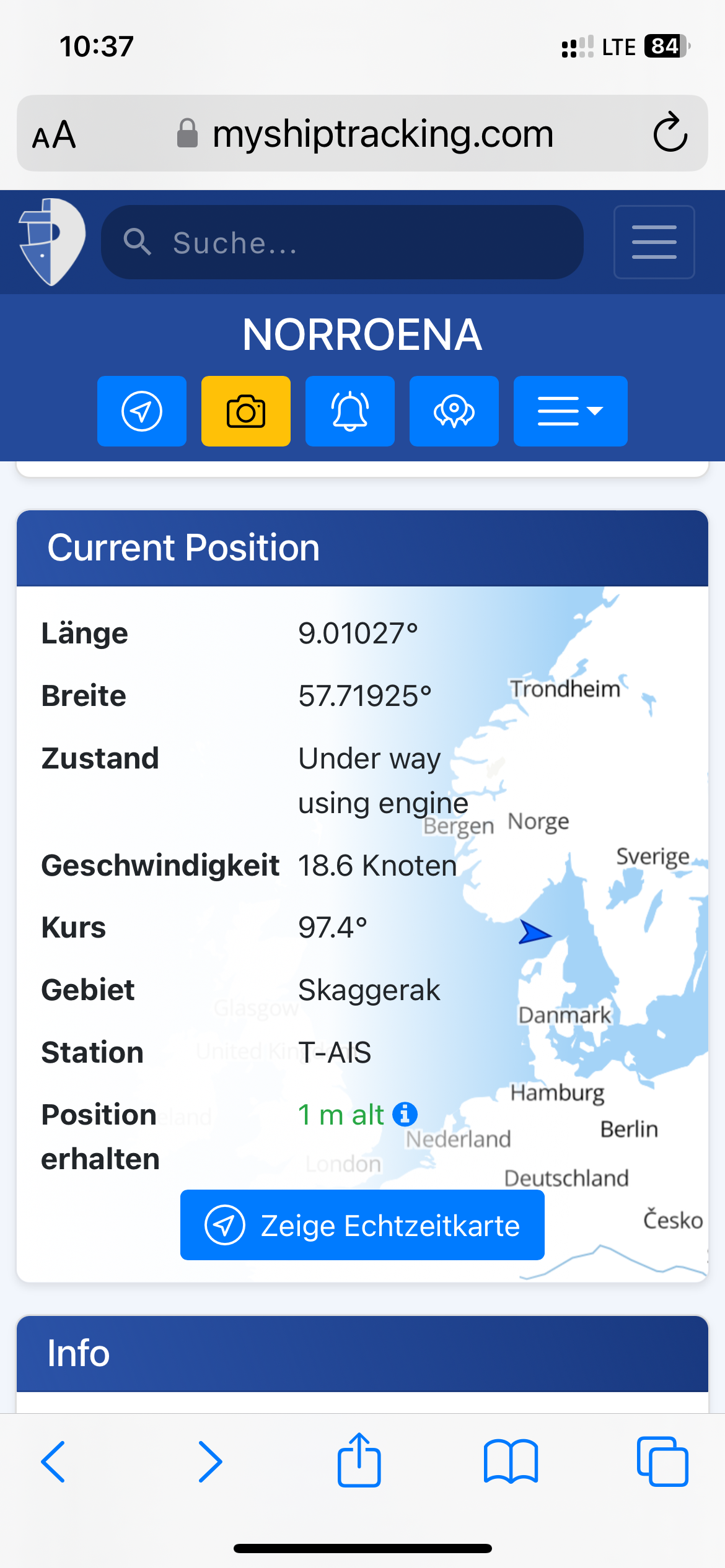This screenshot has width=725, height=1568.
Task: Tap the info icon next to 1 m alt
Action: [405, 1114]
